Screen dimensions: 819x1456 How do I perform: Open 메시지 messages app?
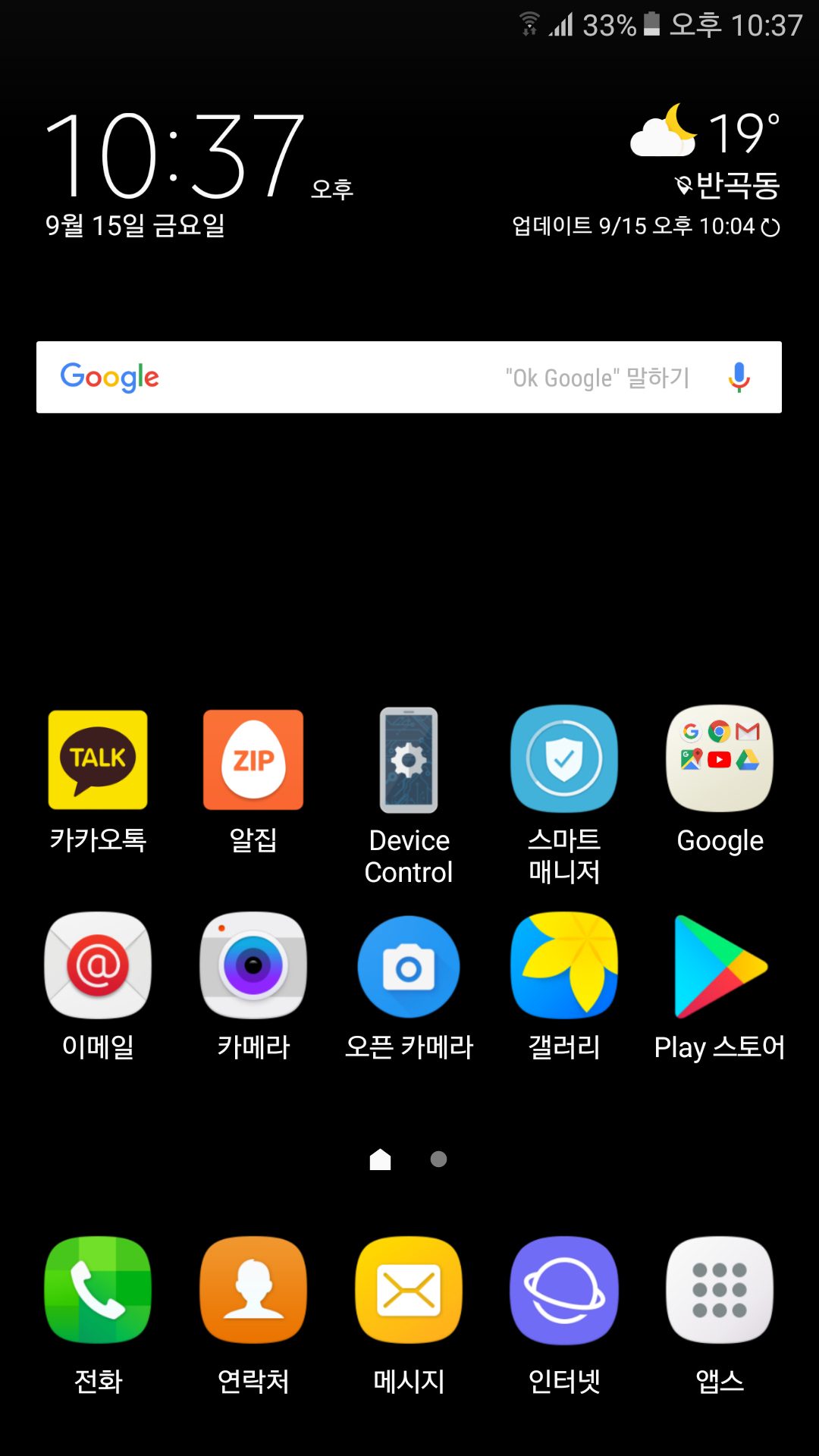coord(409,1290)
